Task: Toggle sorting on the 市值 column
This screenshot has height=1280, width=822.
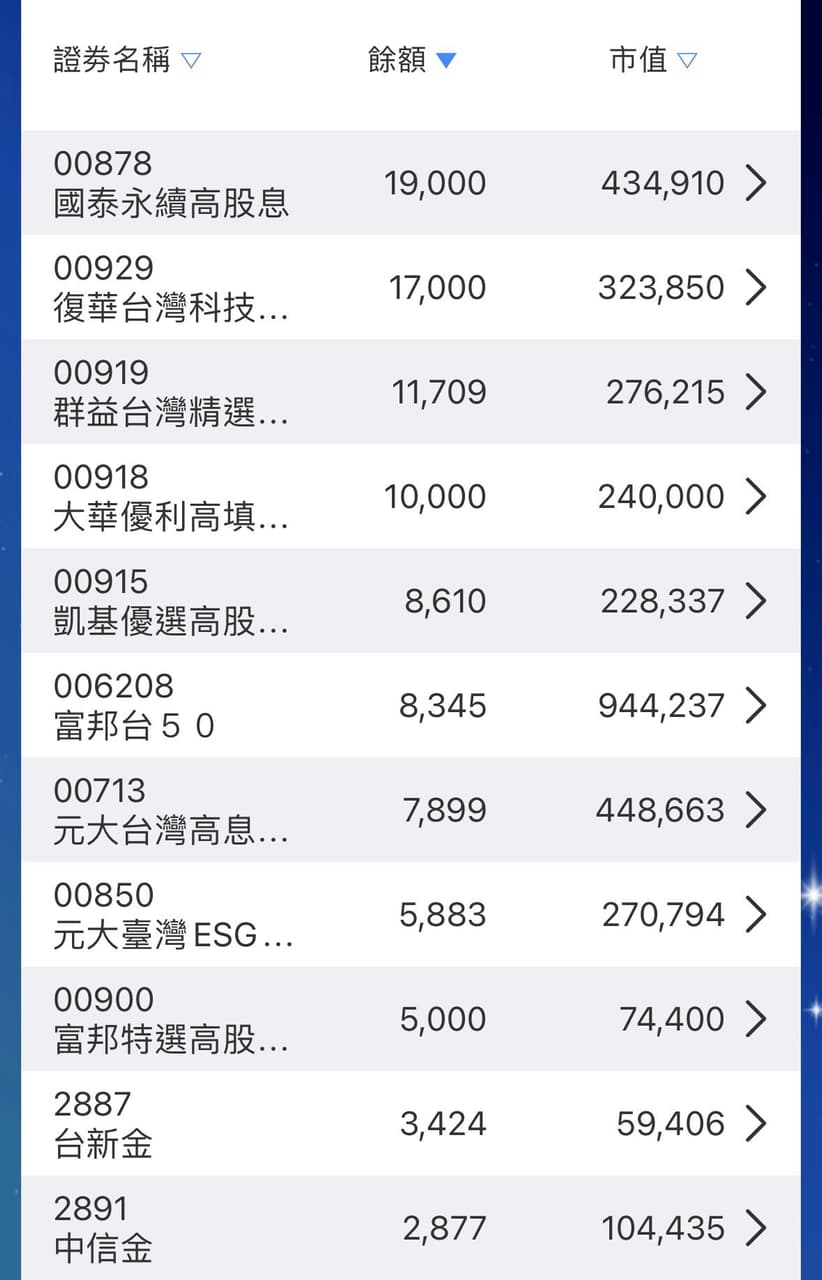Action: tap(654, 59)
